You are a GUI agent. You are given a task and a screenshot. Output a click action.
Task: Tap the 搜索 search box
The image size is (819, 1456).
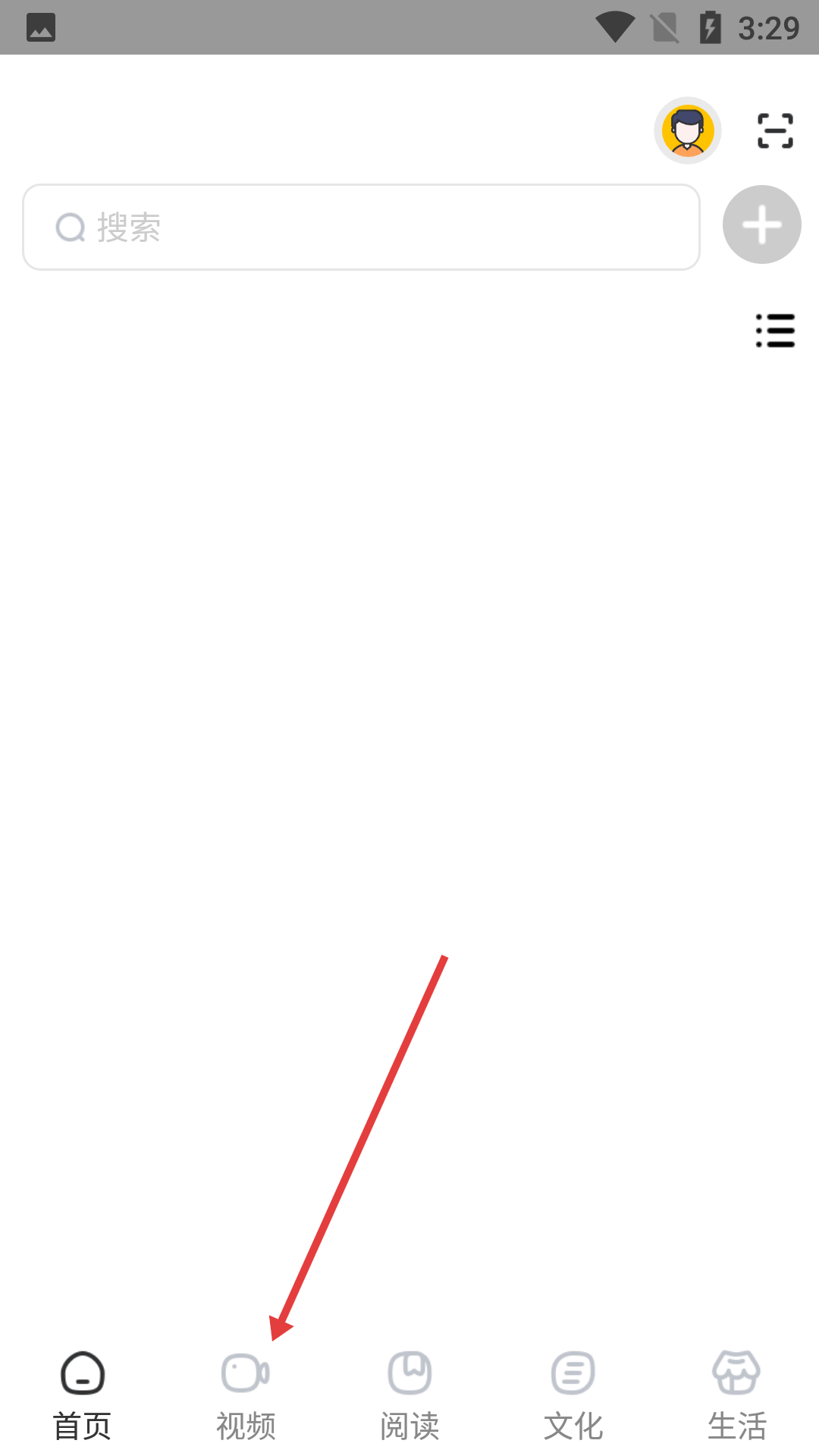click(361, 227)
